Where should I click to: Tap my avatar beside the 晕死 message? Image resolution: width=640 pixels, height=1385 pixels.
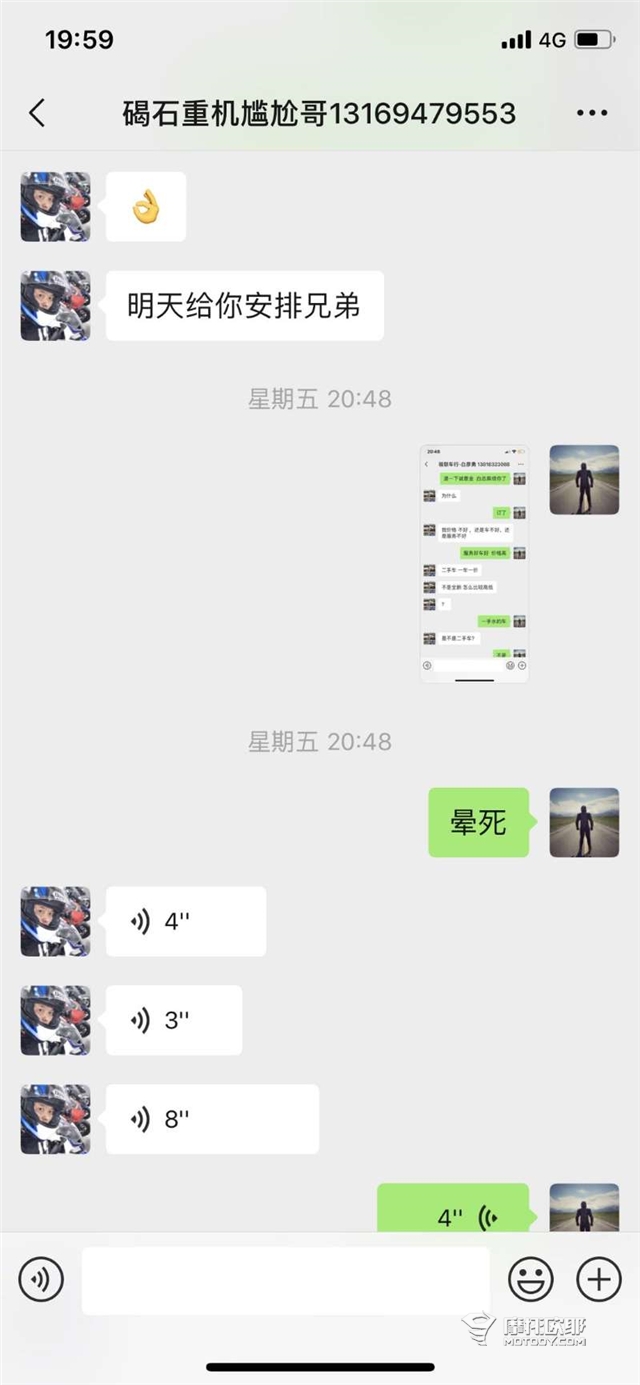pyautogui.click(x=584, y=822)
